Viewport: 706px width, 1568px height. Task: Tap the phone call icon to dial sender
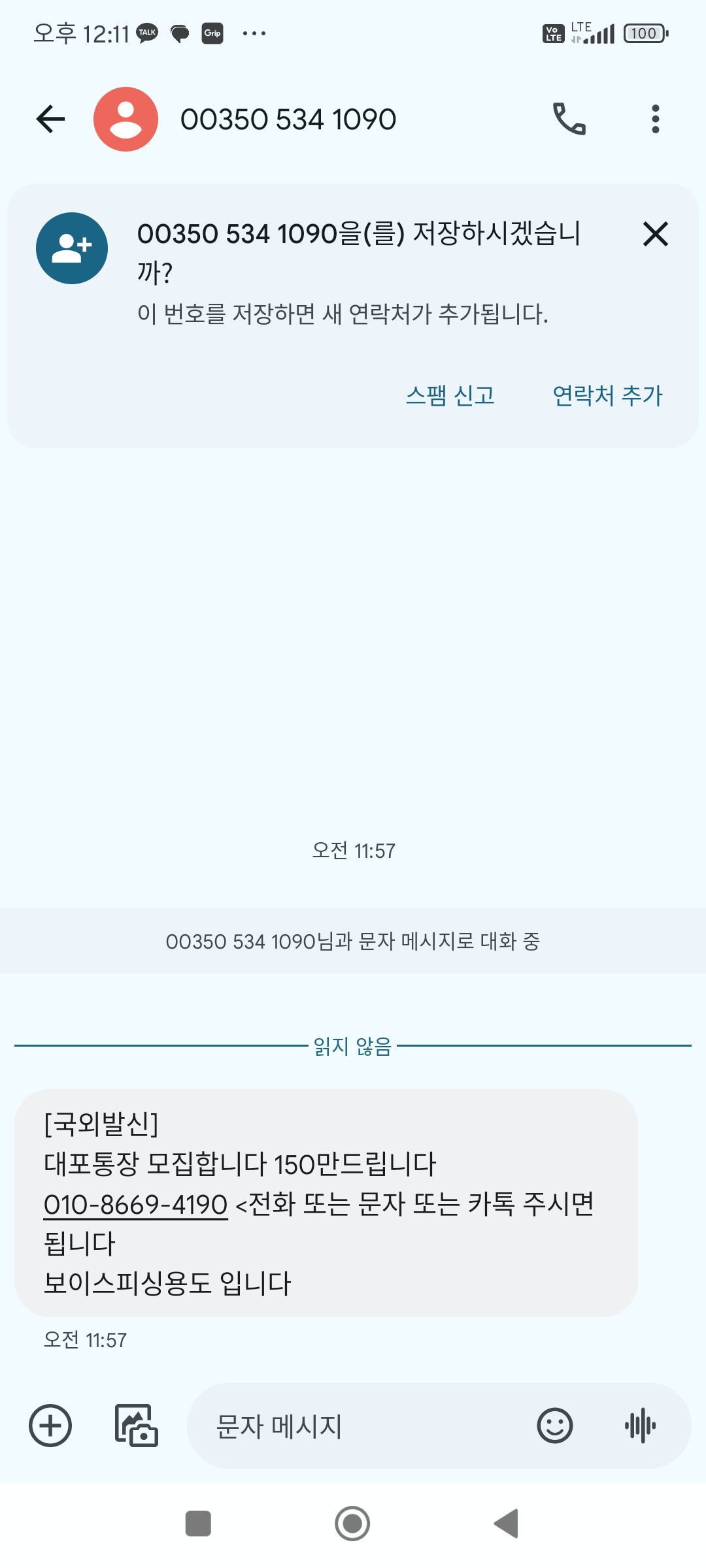click(568, 119)
